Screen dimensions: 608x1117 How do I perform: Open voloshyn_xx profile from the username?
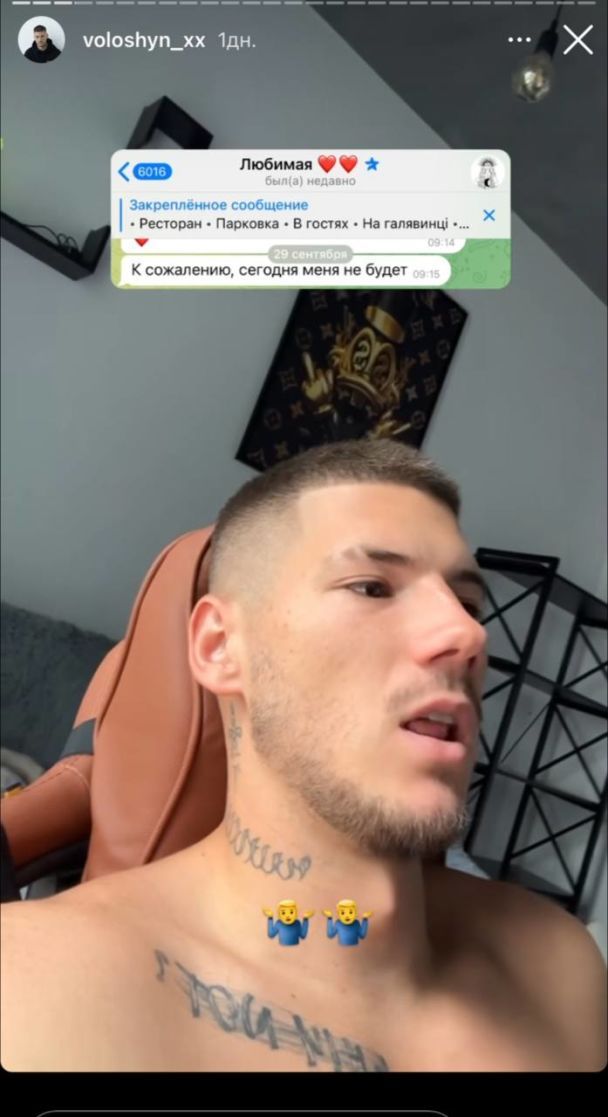(143, 40)
